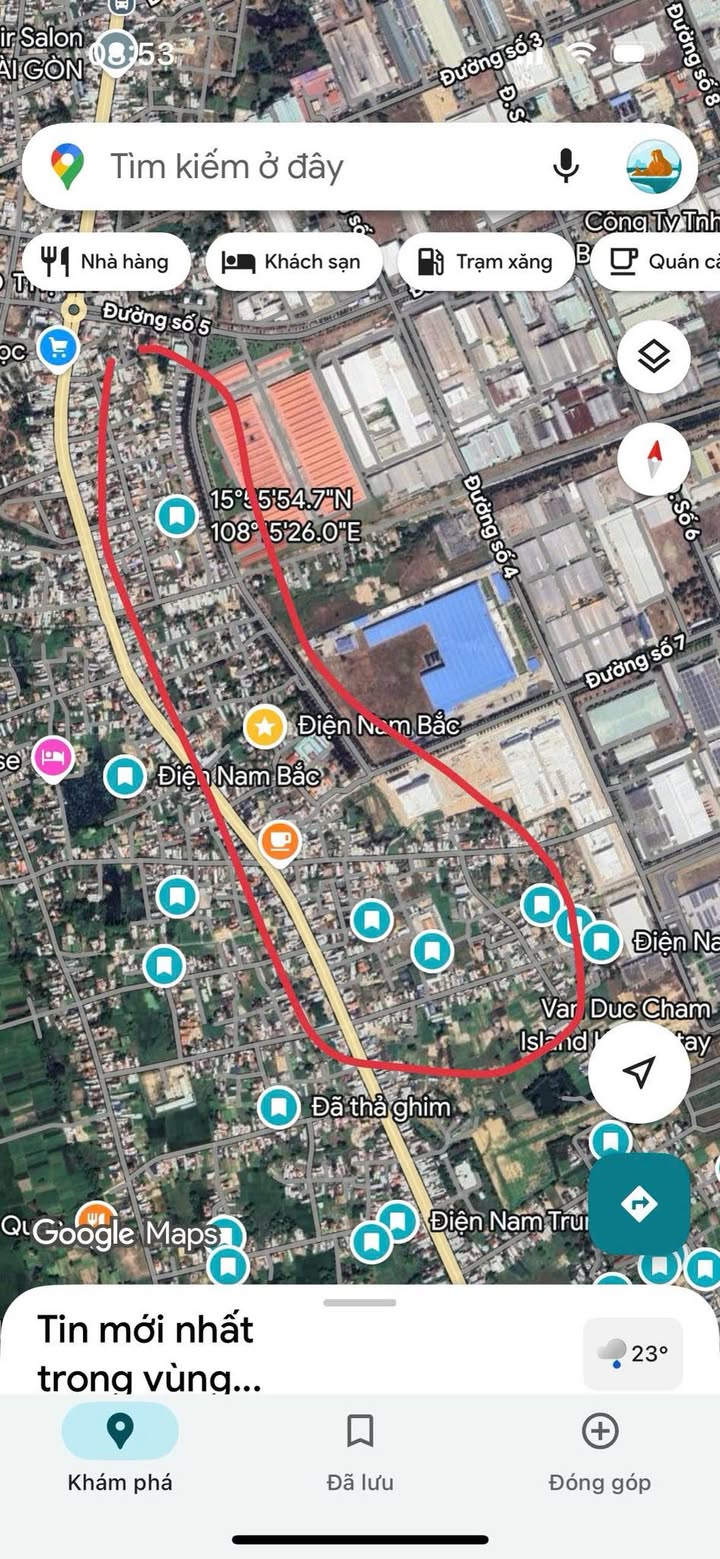Screen dimensions: 720x1559
Task: Check the 23° weather widget
Action: [633, 1353]
